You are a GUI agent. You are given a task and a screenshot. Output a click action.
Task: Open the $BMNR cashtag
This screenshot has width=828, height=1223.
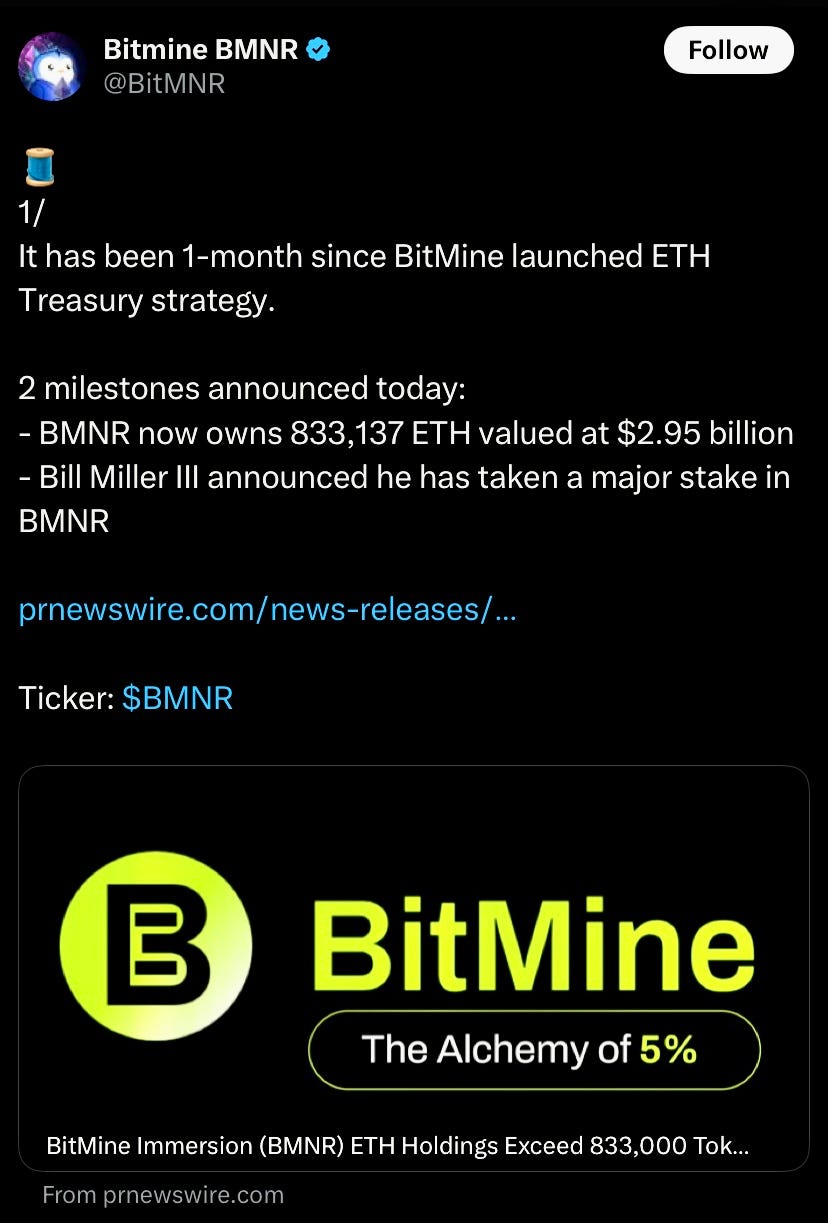coord(177,697)
